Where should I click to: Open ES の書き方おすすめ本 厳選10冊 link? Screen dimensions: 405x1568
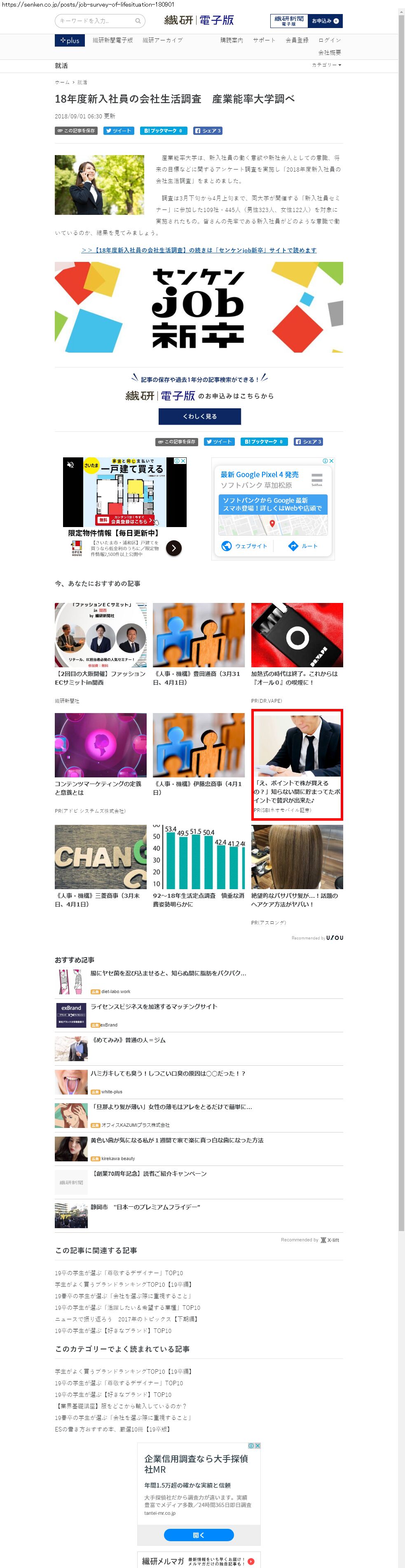click(112, 1429)
